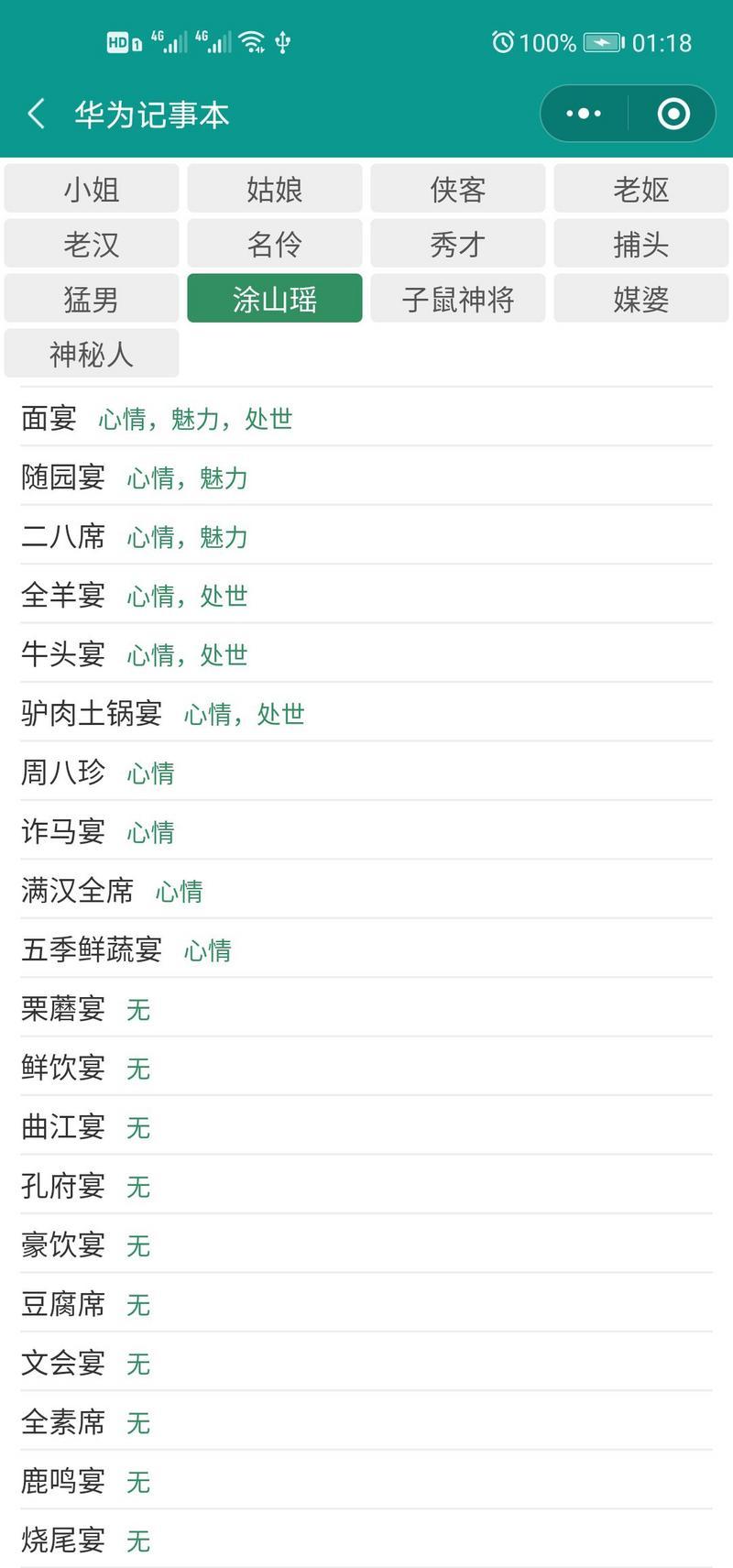The width and height of the screenshot is (733, 1568).
Task: Switch to the 子鼠神将 character tab
Action: pyautogui.click(x=457, y=298)
